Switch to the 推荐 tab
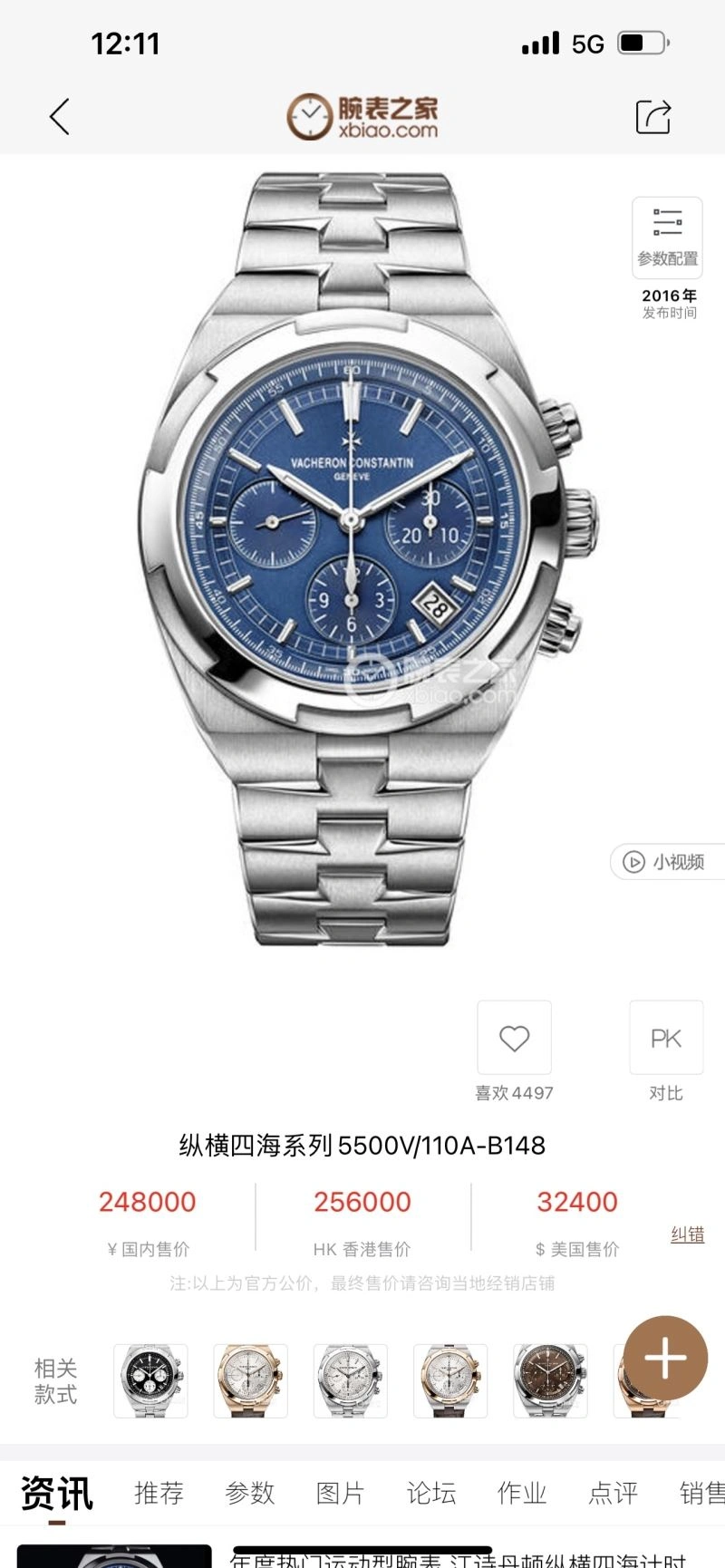 click(x=159, y=1493)
